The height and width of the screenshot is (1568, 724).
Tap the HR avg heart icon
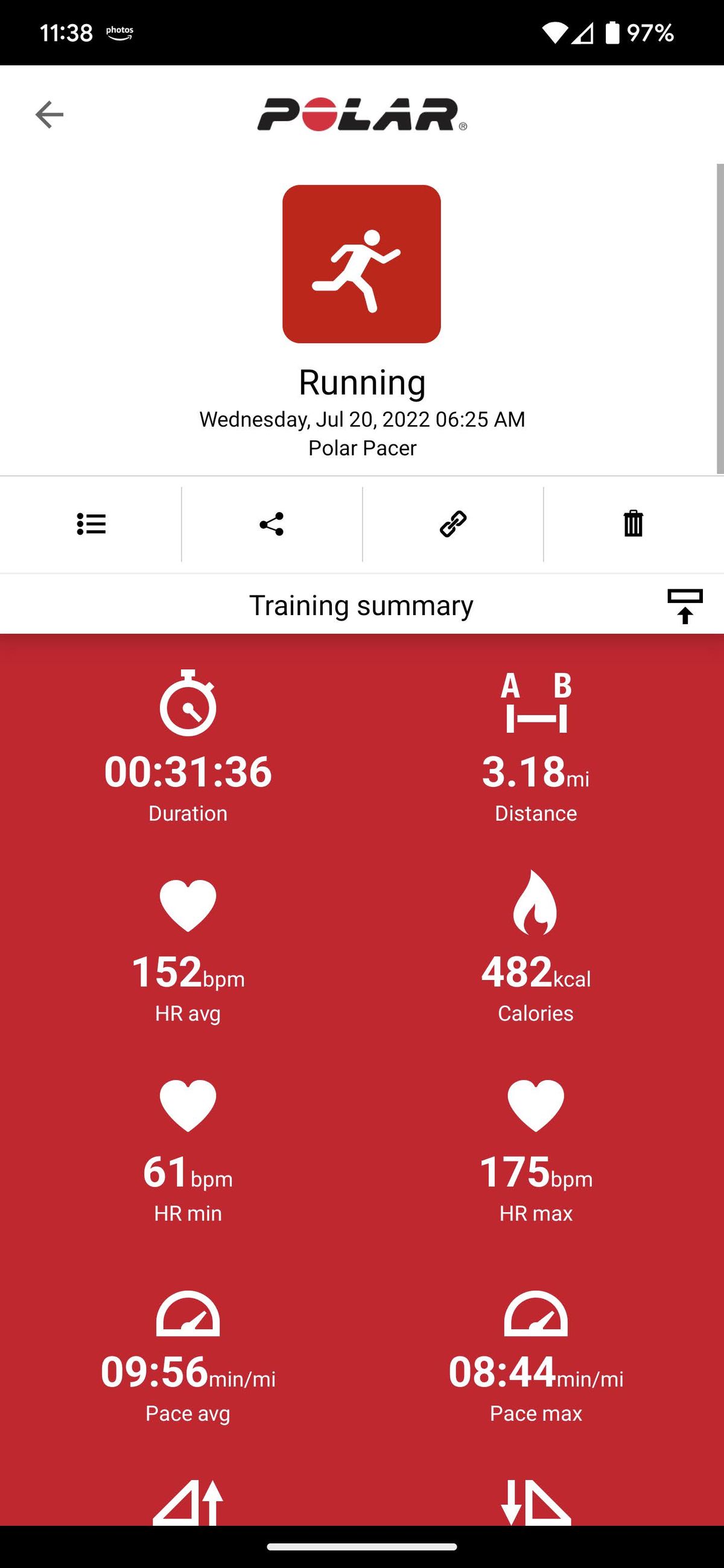[x=188, y=916]
